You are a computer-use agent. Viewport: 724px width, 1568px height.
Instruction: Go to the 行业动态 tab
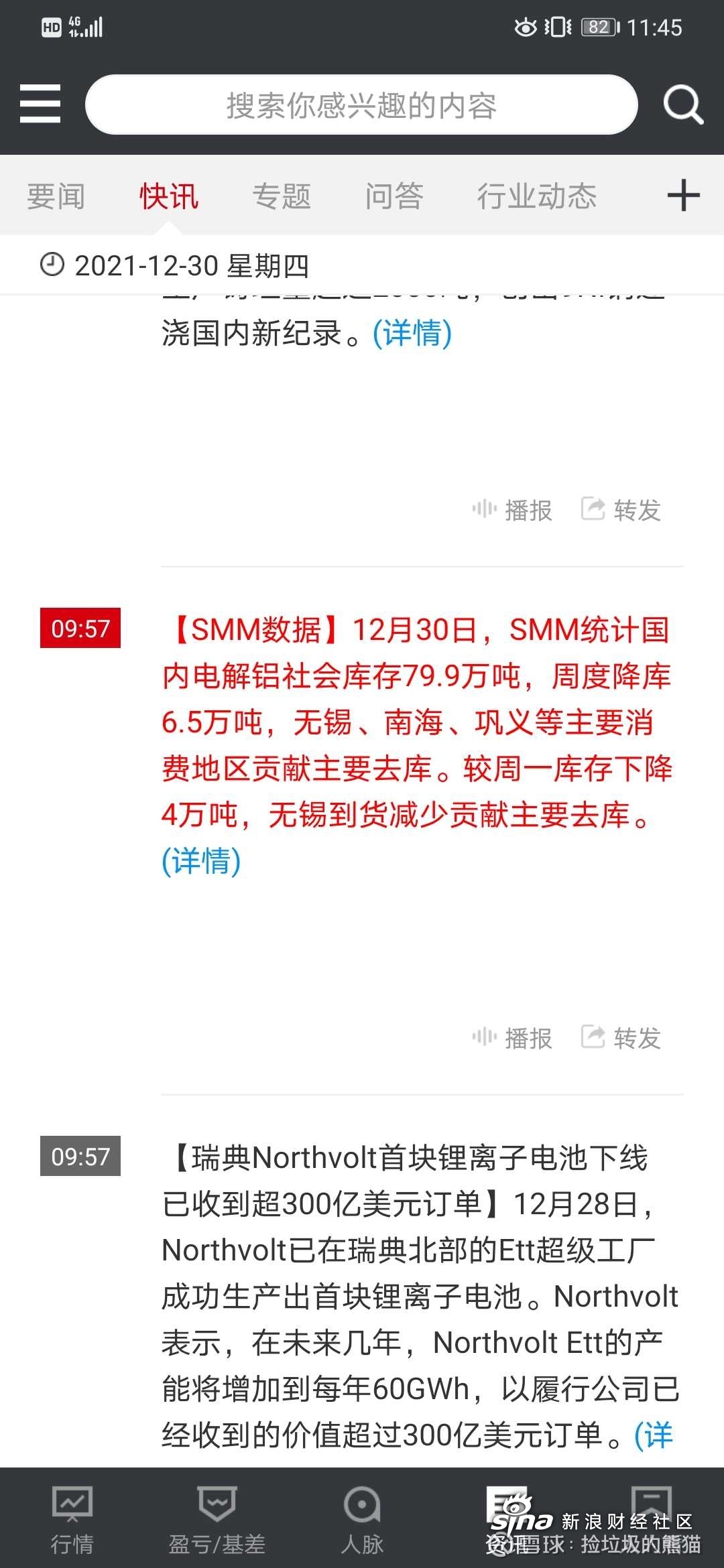[537, 196]
